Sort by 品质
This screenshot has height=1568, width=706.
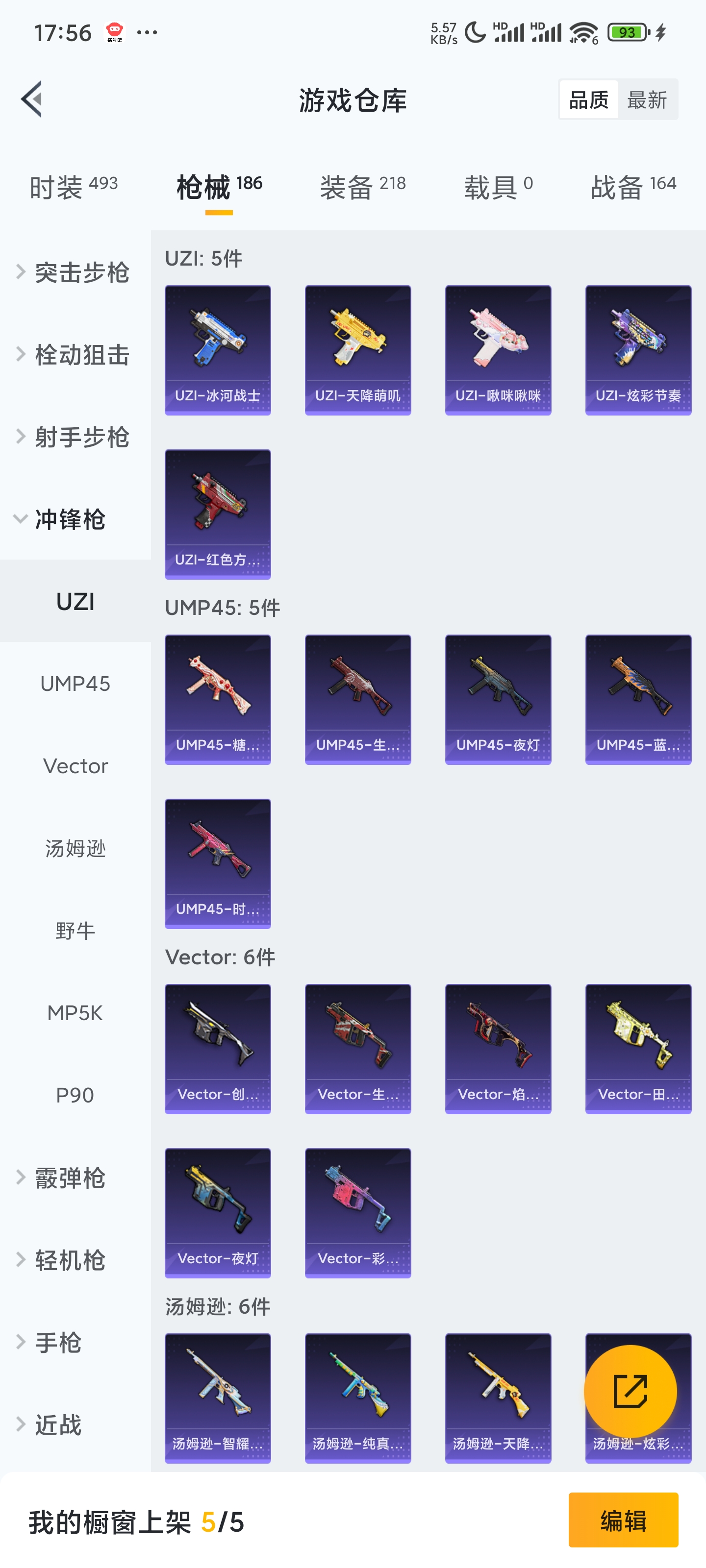588,99
